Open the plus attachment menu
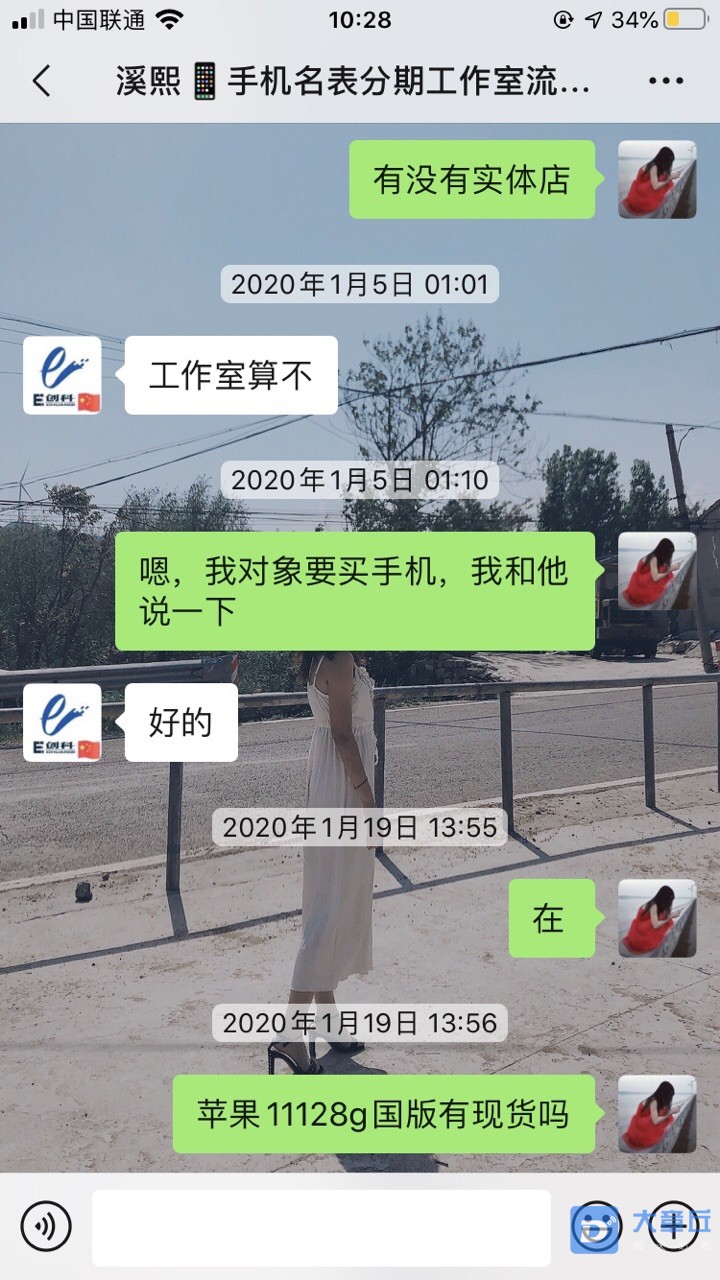This screenshot has width=720, height=1280. click(674, 1226)
